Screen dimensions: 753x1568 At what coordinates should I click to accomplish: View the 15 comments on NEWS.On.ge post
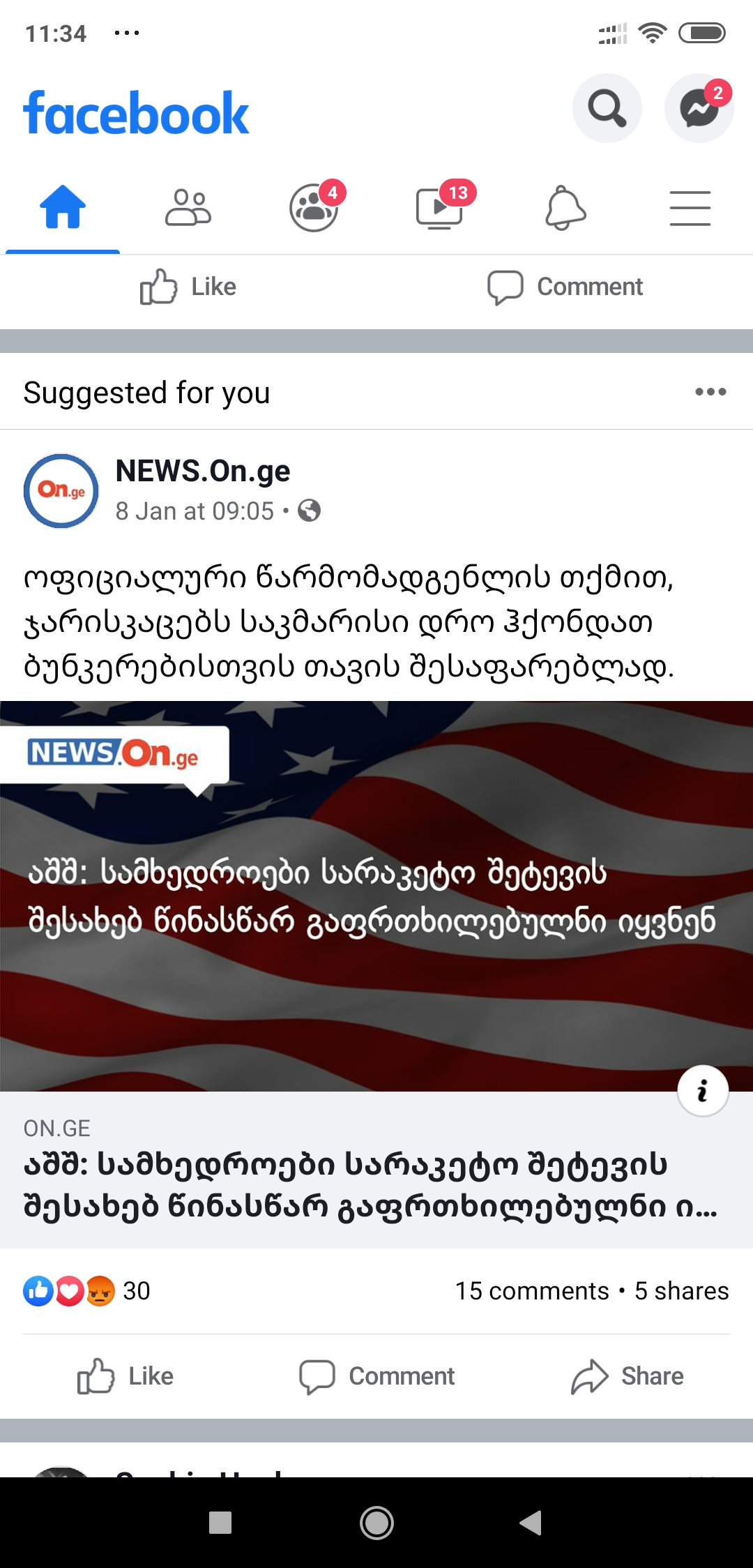point(532,1291)
